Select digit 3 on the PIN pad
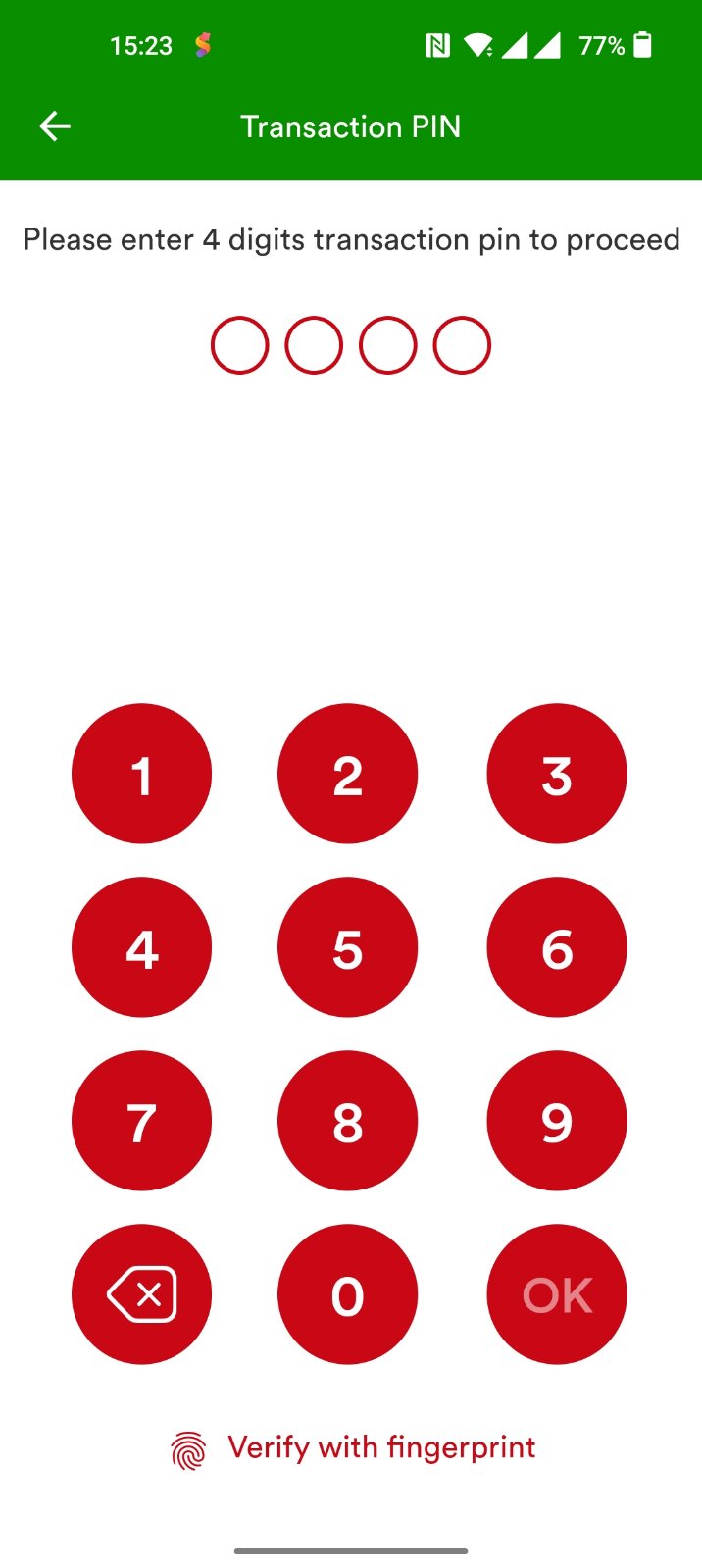702x1568 pixels. (556, 774)
